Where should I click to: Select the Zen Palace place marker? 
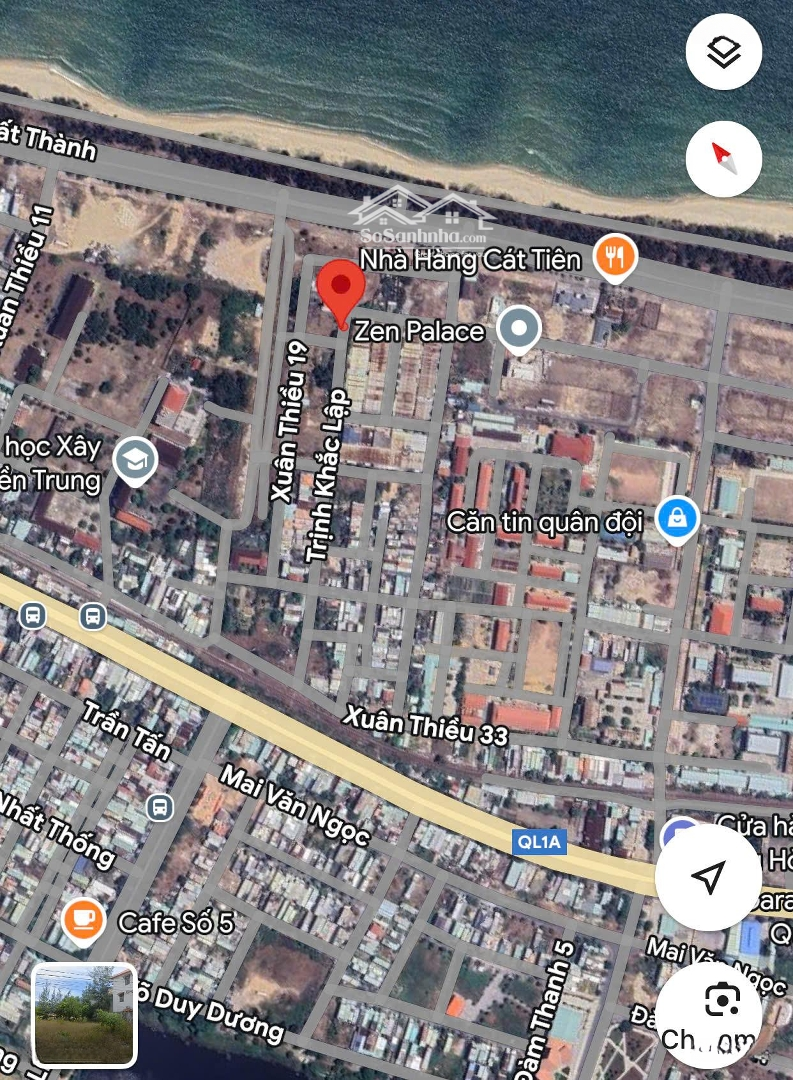(519, 329)
